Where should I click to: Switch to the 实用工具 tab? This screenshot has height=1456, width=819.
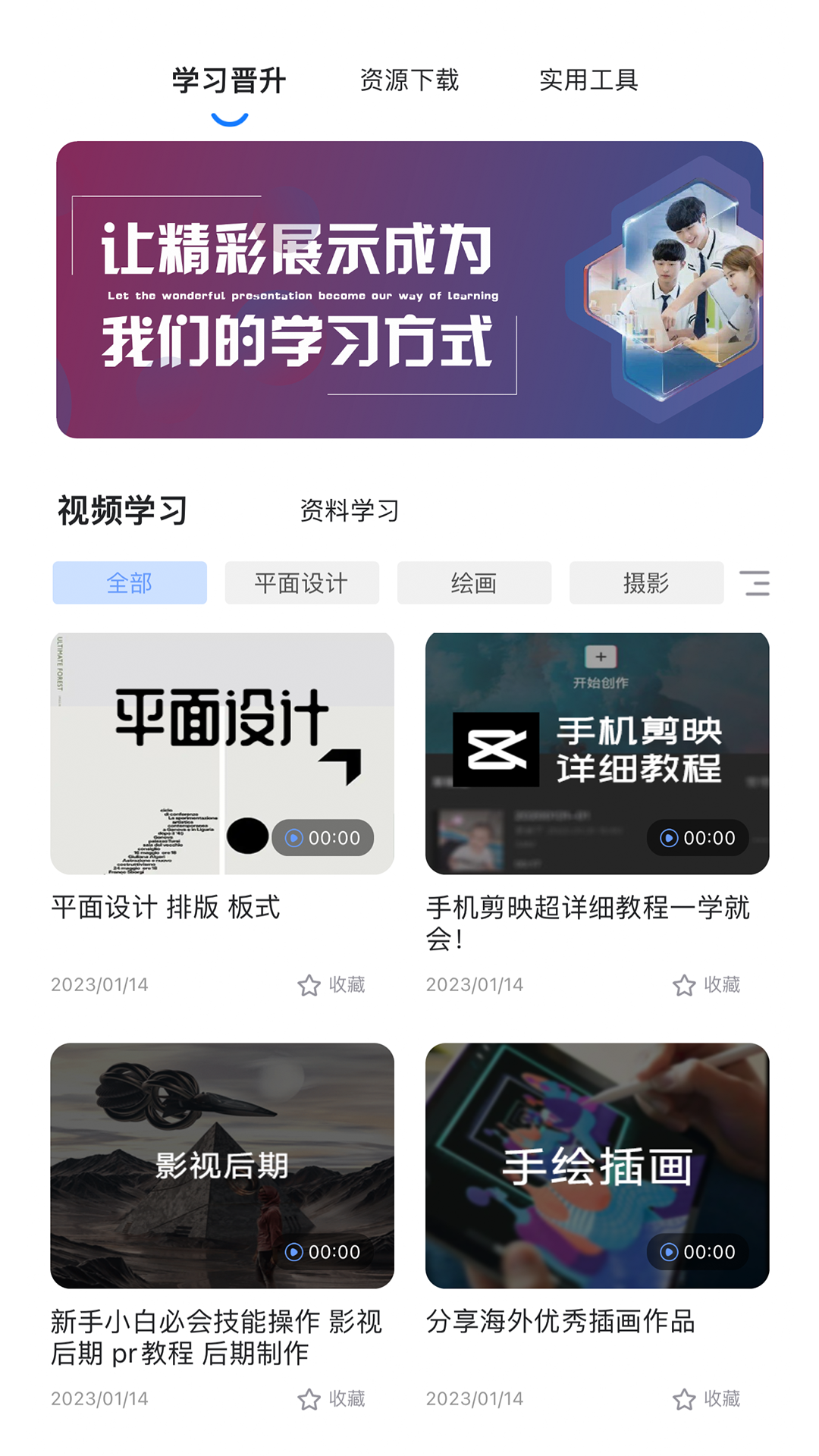(588, 80)
